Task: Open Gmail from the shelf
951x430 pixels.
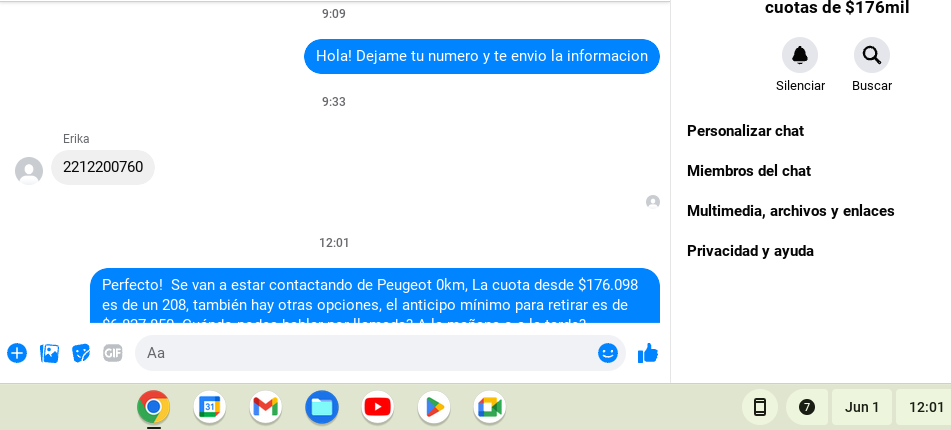Action: tap(265, 407)
